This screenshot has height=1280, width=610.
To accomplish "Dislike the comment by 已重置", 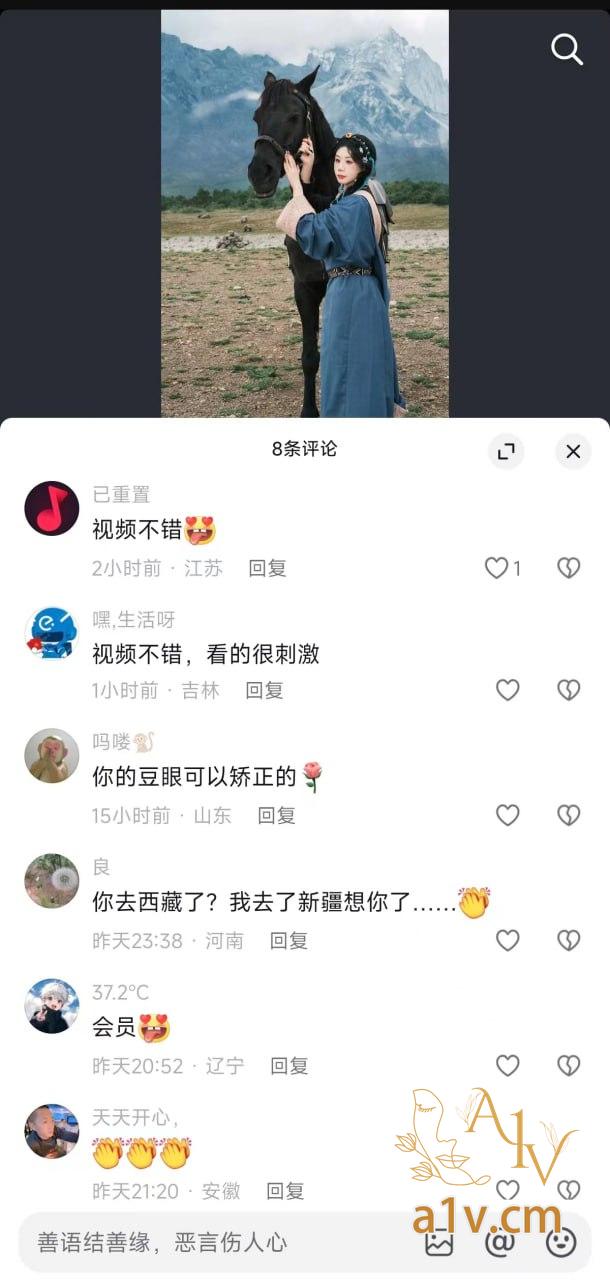I will (568, 568).
